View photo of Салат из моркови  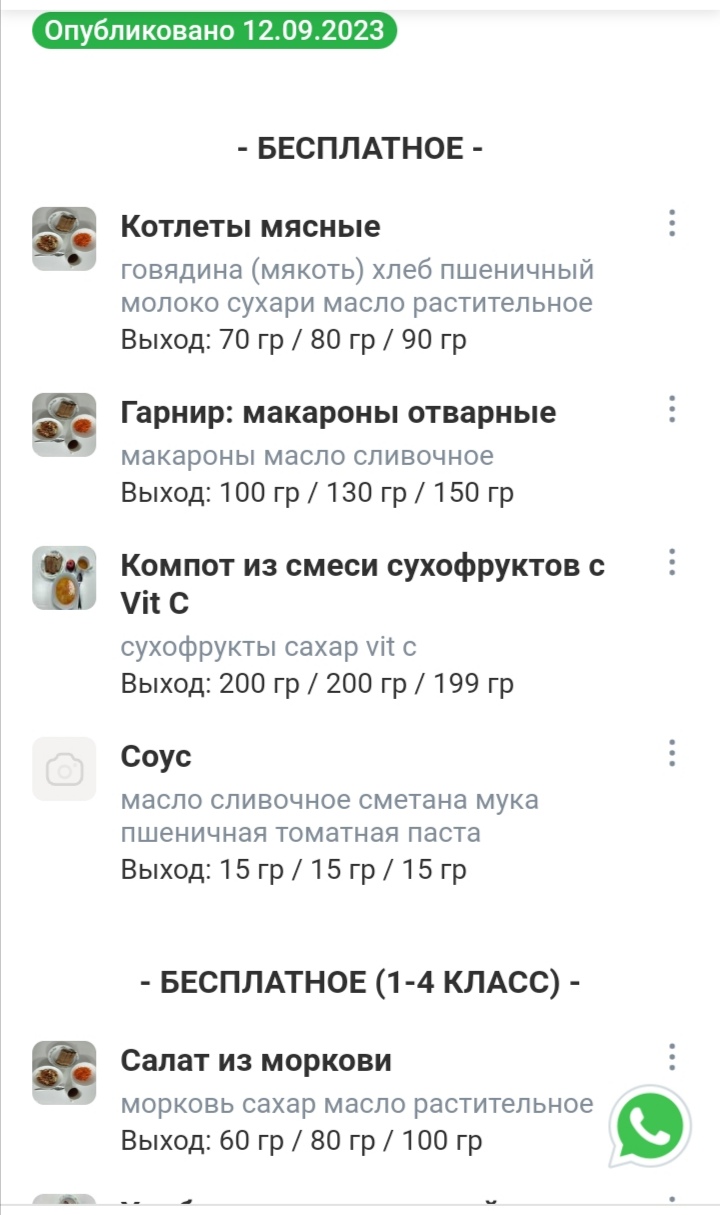[x=64, y=1072]
